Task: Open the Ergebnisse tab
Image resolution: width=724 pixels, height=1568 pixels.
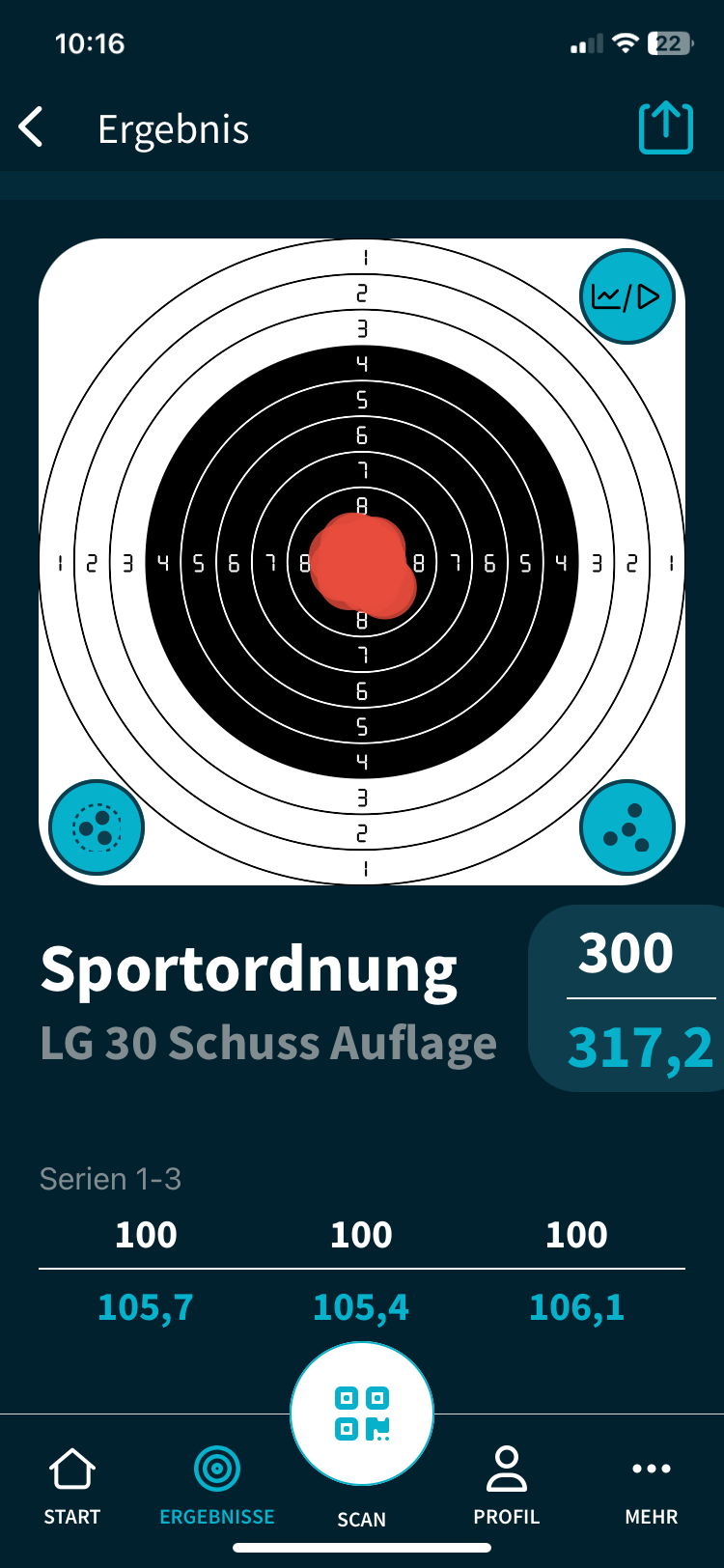Action: (x=217, y=1487)
